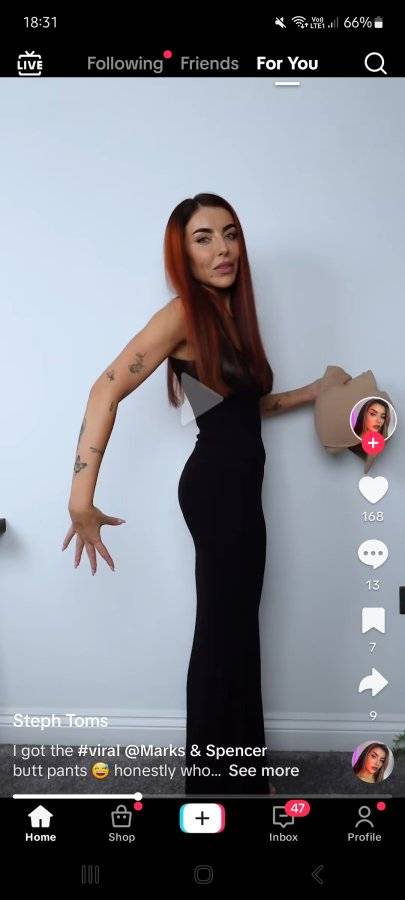Open the search magnifier
405x900 pixels.
[375, 63]
